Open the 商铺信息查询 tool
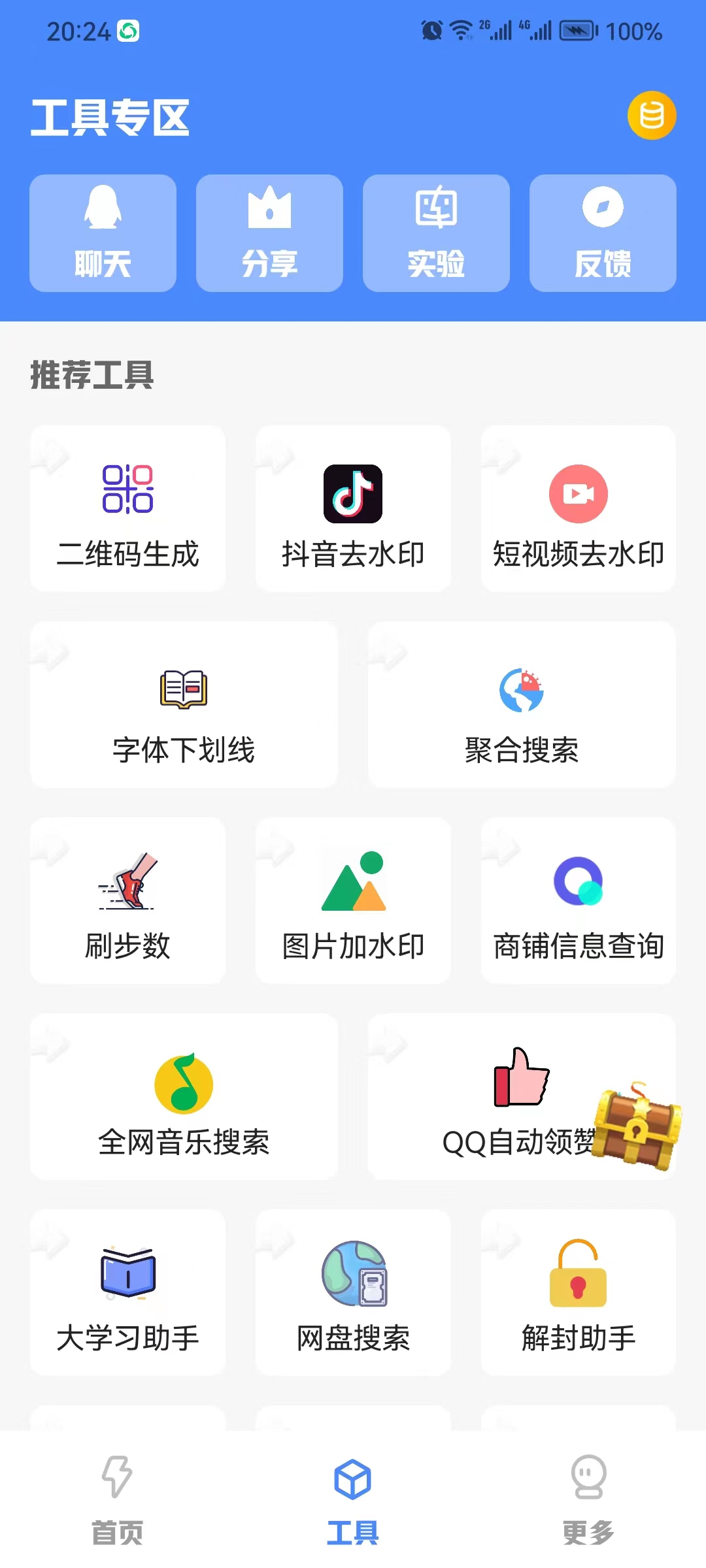The height and width of the screenshot is (1568, 706). 578,901
